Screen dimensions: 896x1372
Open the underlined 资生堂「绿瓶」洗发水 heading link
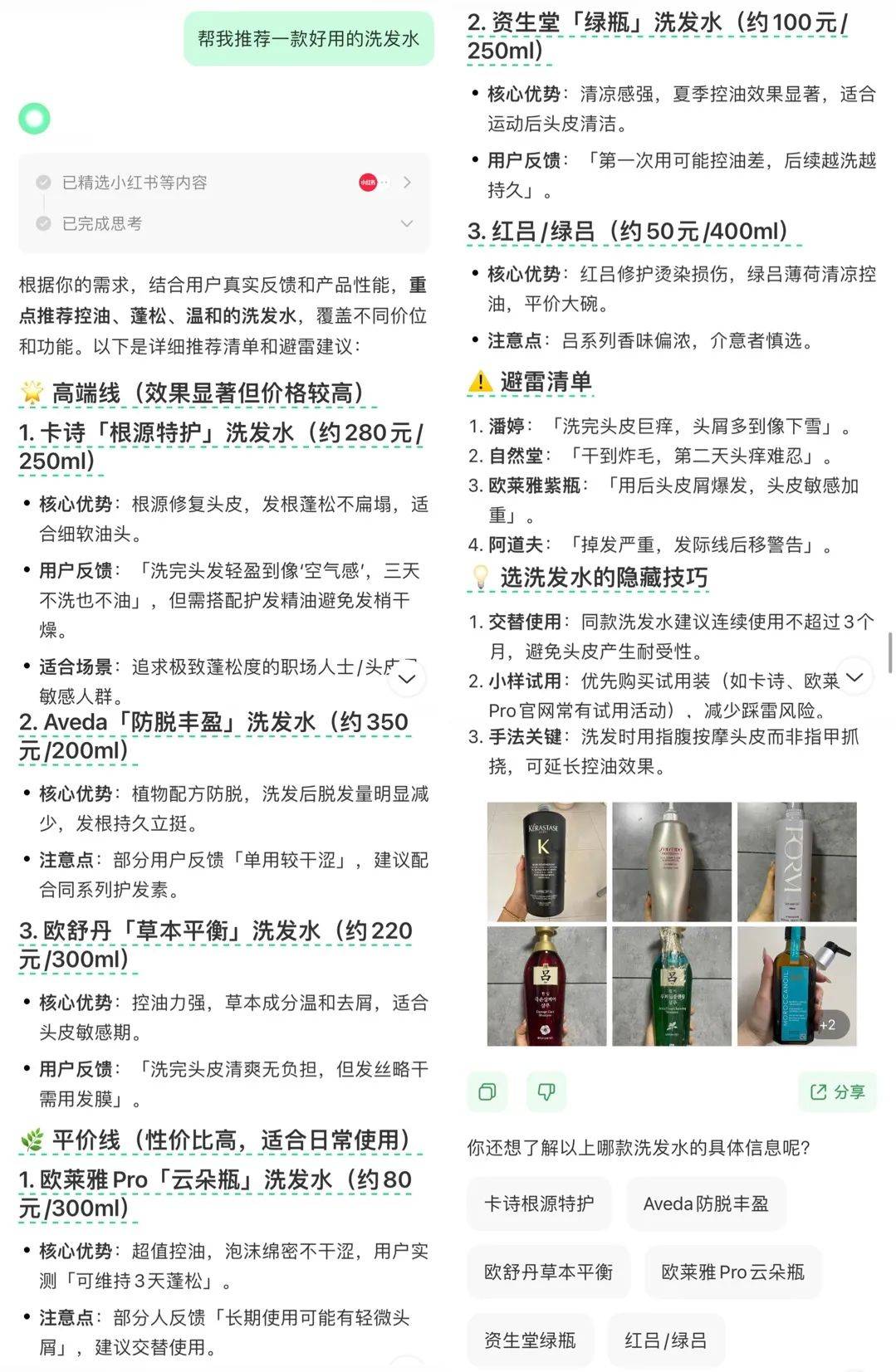[x=657, y=37]
